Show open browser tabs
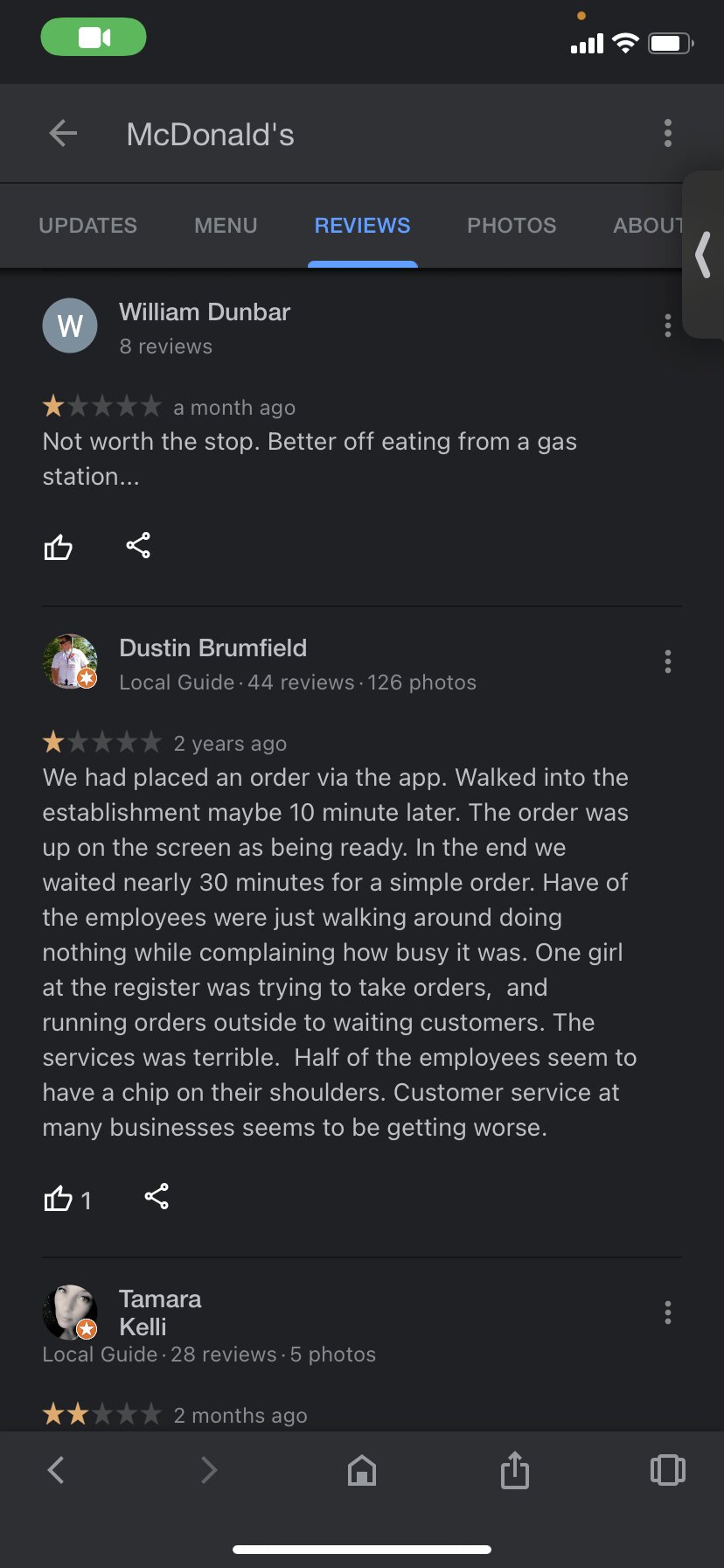The width and height of the screenshot is (724, 1568). [x=668, y=1470]
